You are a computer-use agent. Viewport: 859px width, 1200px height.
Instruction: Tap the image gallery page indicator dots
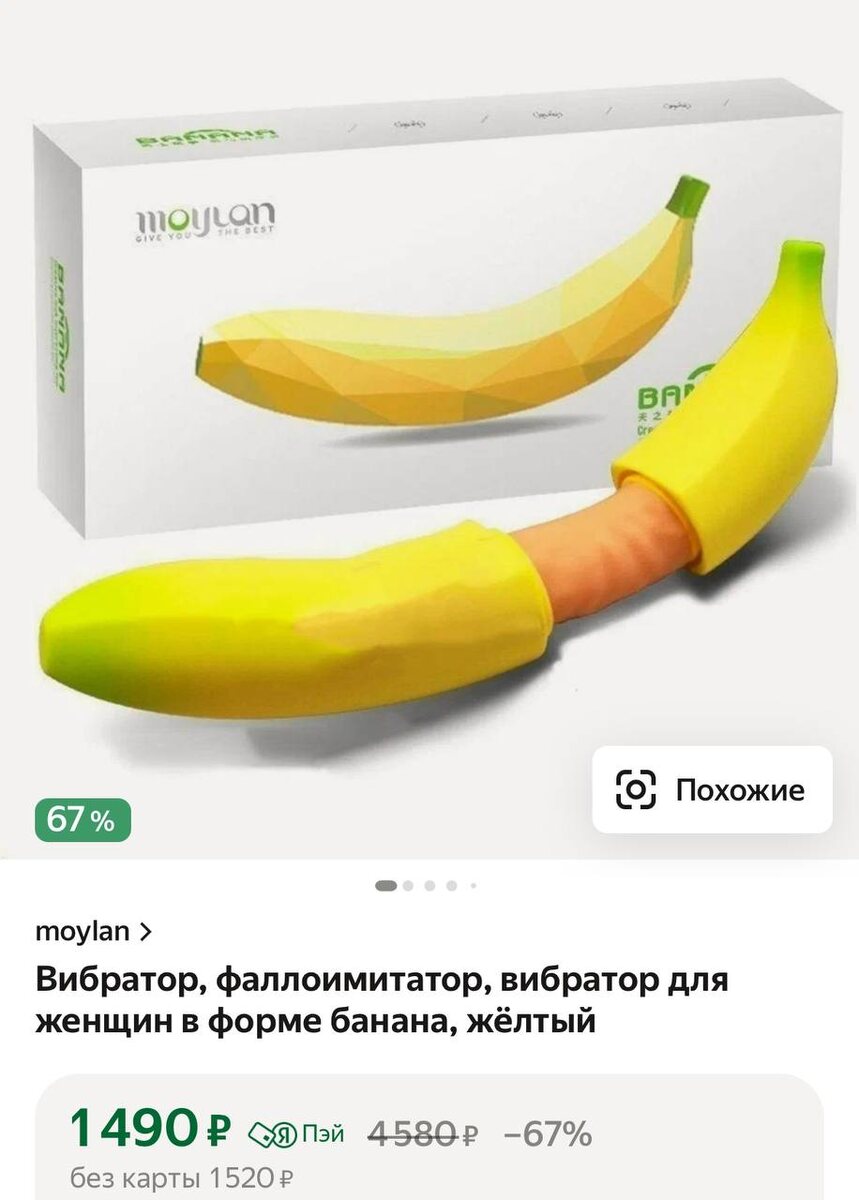[x=427, y=885]
